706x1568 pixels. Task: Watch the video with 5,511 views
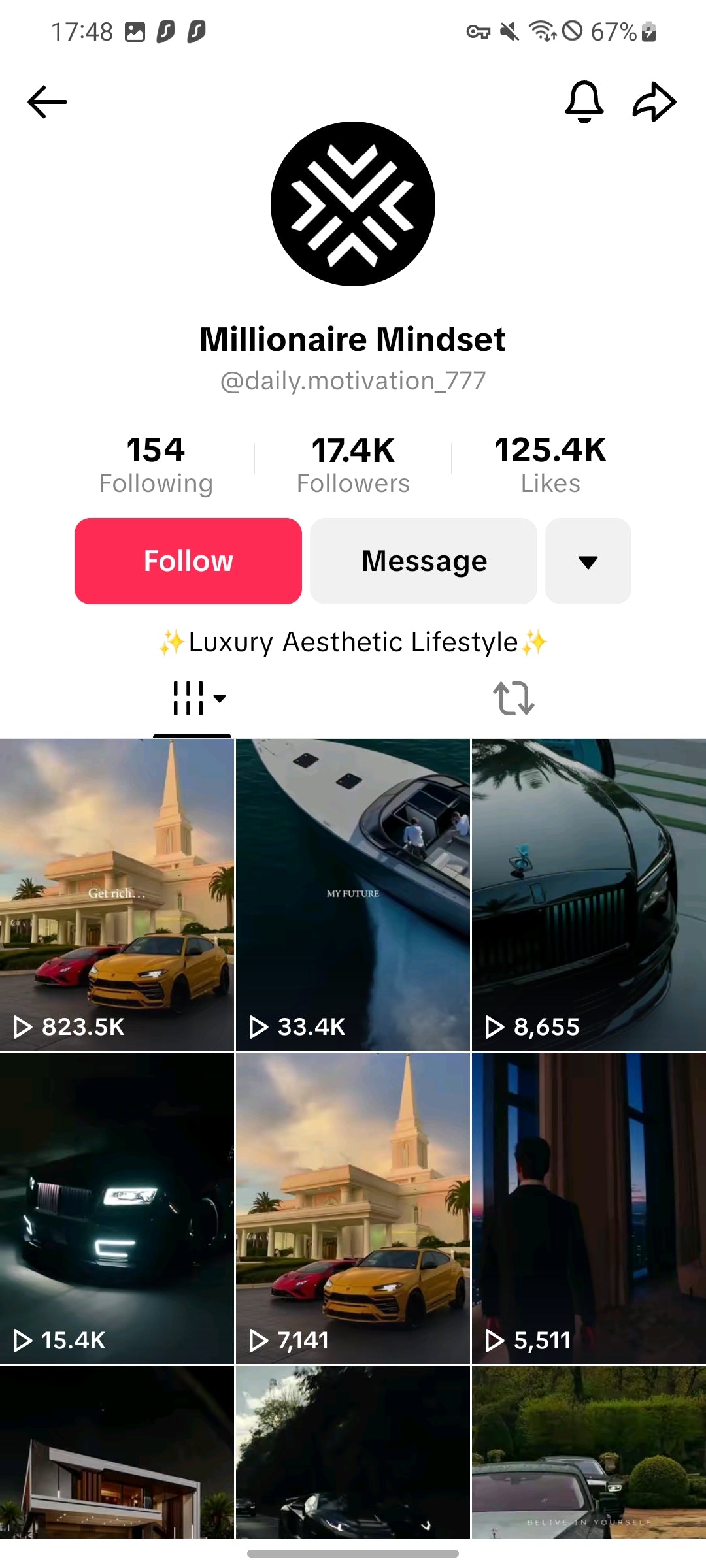pyautogui.click(x=588, y=1209)
